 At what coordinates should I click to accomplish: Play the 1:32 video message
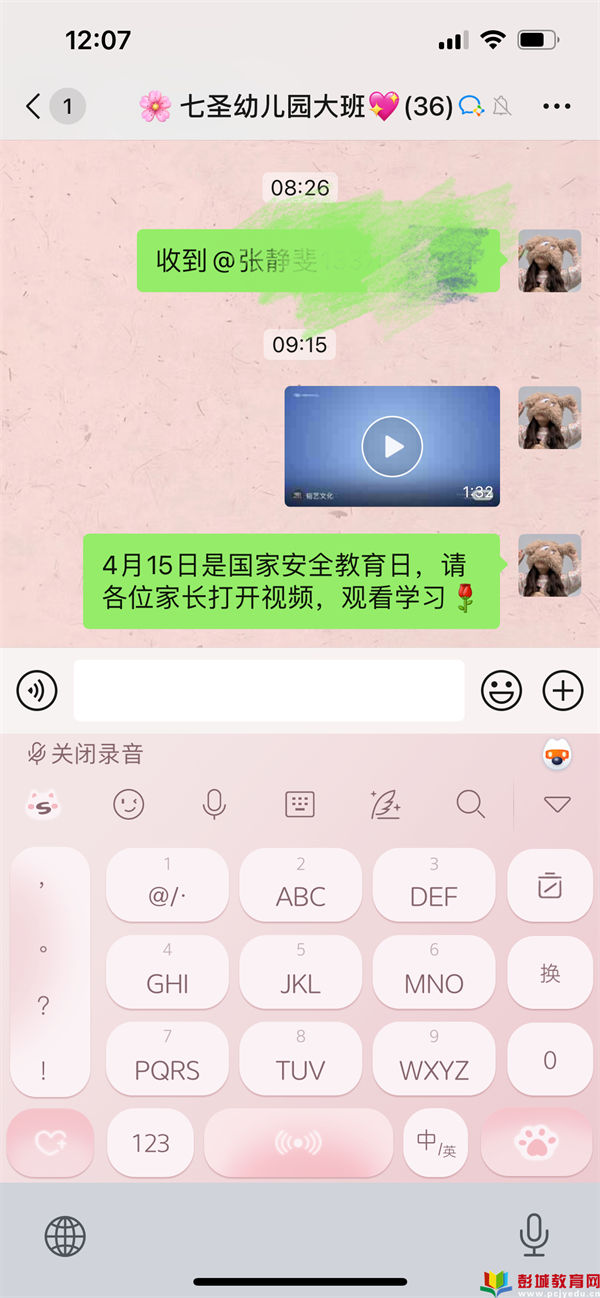pyautogui.click(x=392, y=446)
